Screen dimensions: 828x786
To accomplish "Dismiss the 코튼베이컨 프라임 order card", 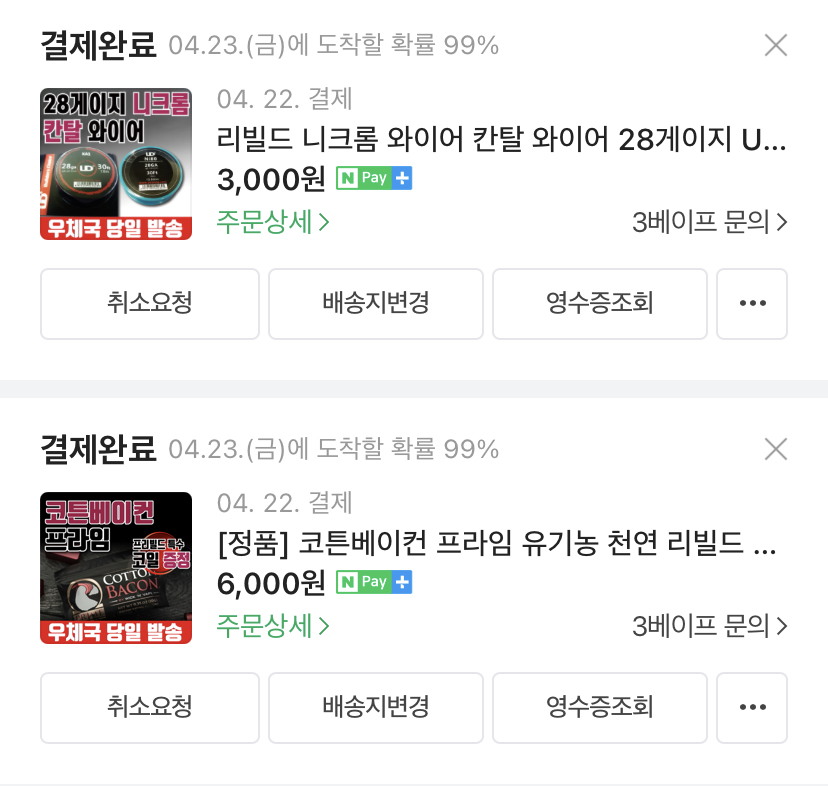I will (x=775, y=449).
